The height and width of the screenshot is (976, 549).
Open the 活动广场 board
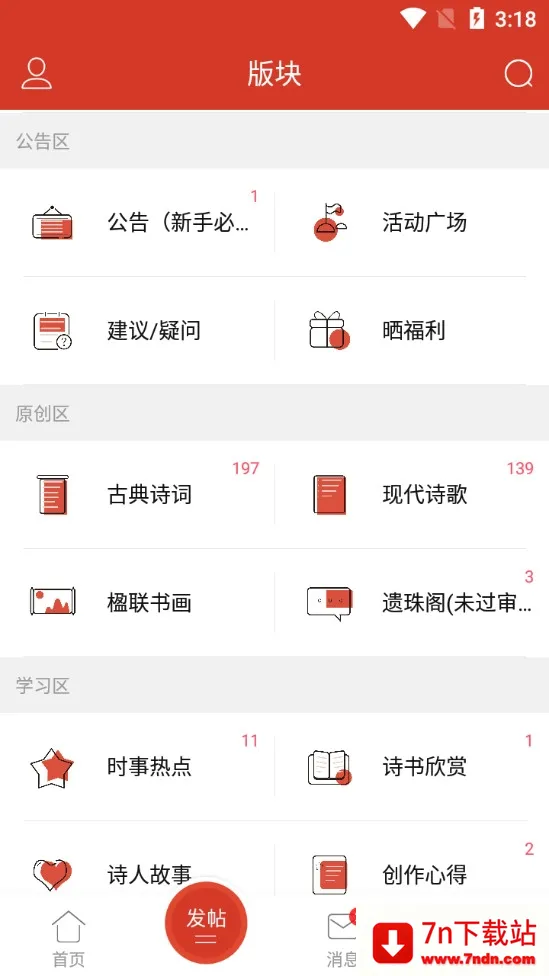click(412, 222)
